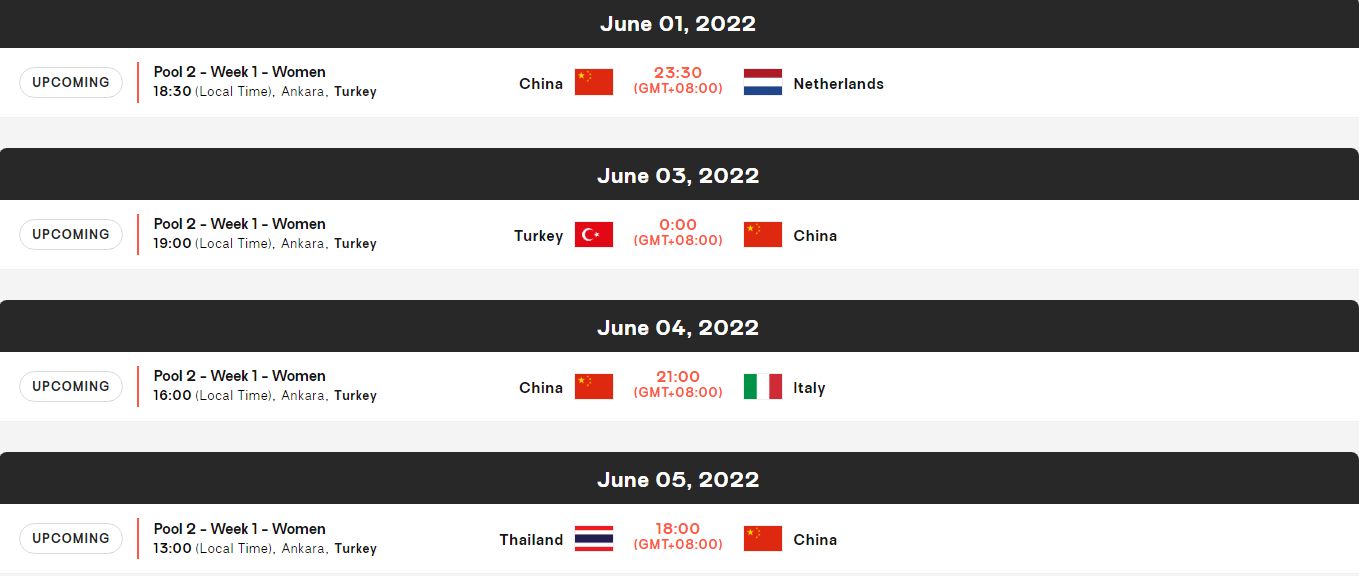Open the Turkey vs China match
This screenshot has width=1359, height=576.
pyautogui.click(x=678, y=233)
